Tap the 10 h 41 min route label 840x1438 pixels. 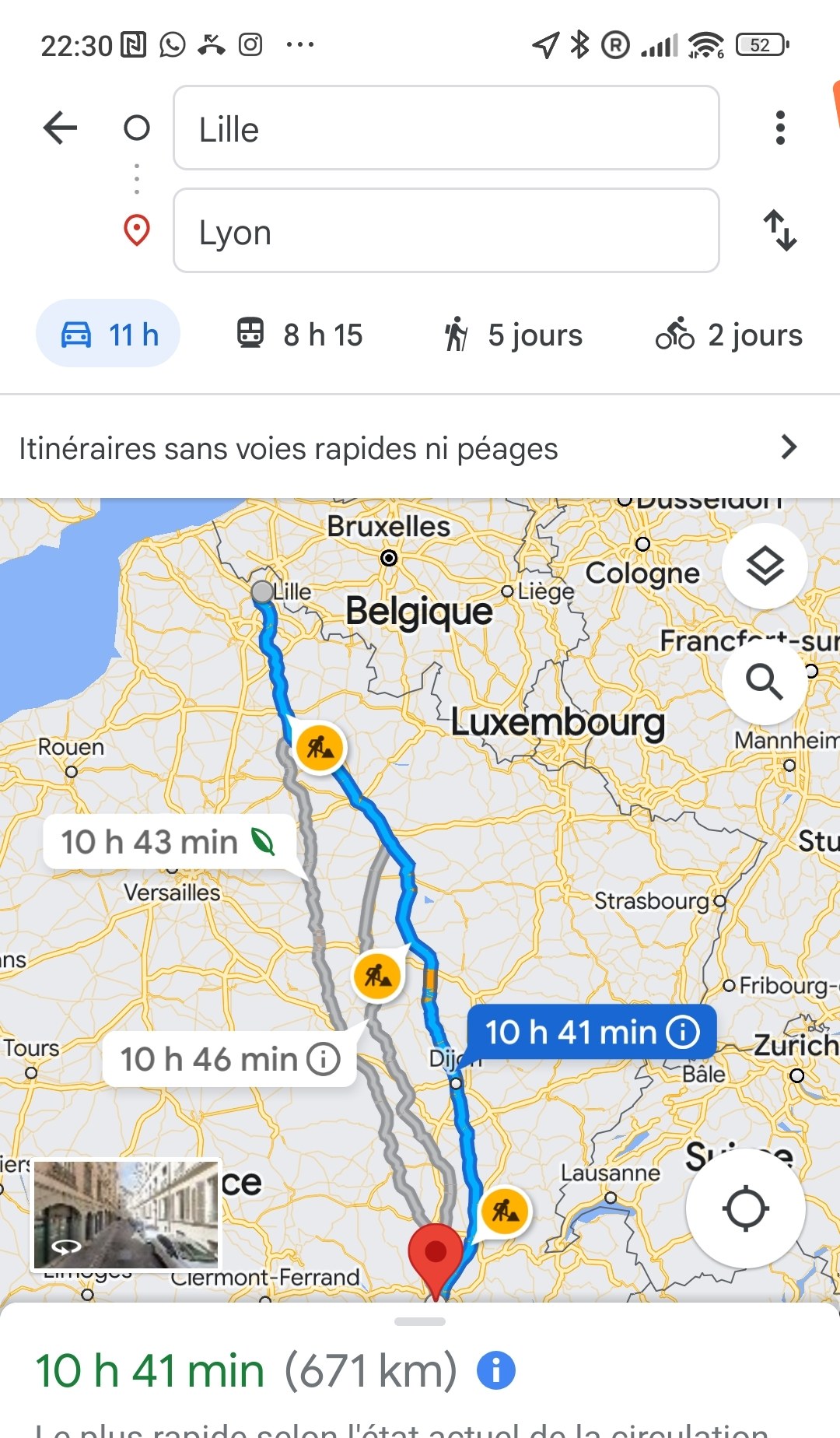click(x=592, y=1033)
